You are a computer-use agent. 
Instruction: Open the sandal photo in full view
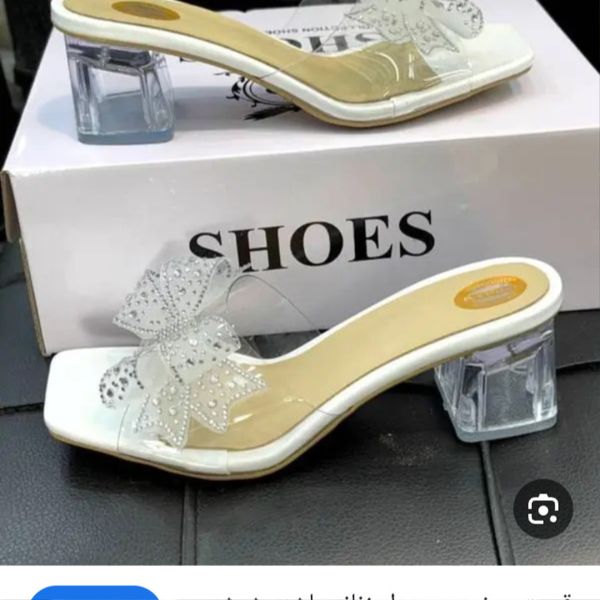(x=300, y=280)
